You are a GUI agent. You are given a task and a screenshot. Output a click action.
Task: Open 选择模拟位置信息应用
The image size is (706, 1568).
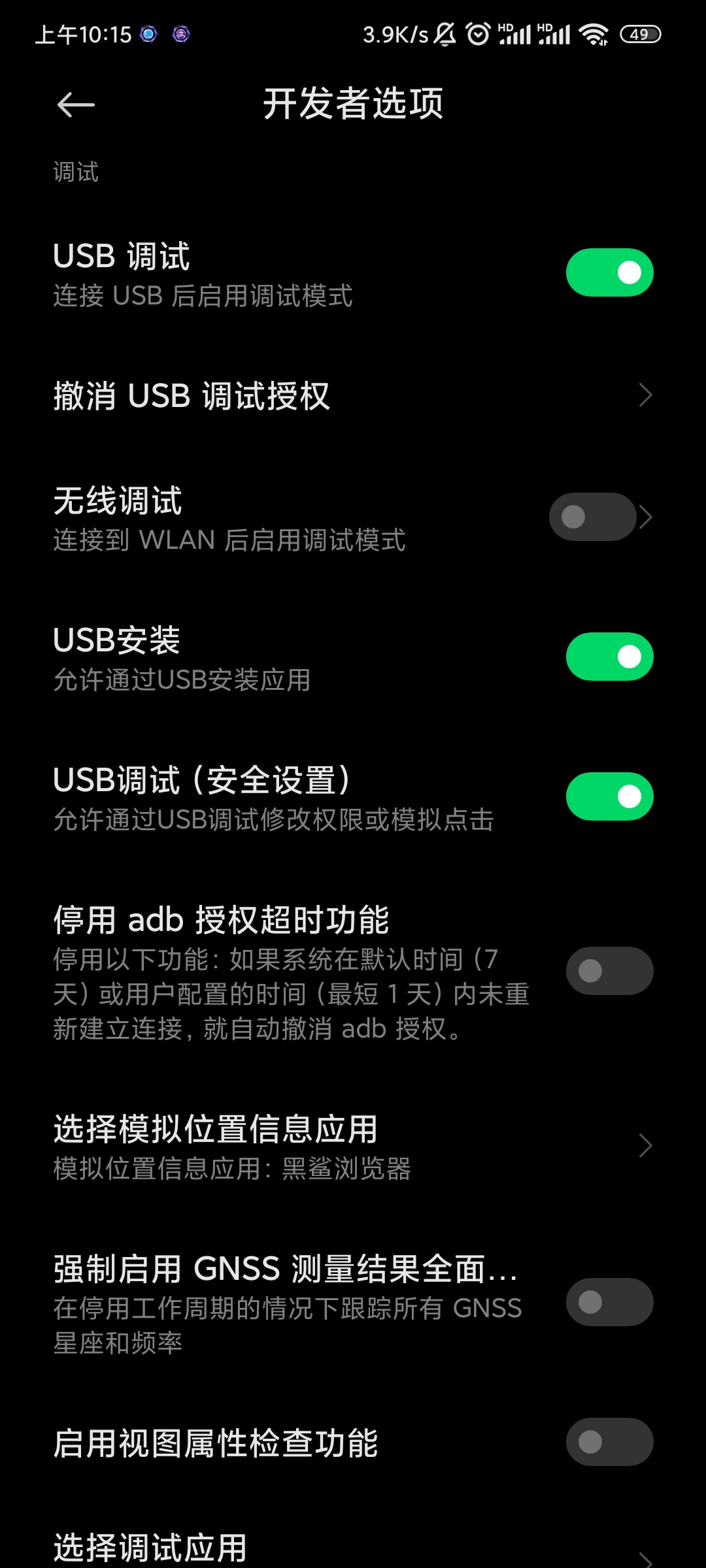(x=353, y=1147)
